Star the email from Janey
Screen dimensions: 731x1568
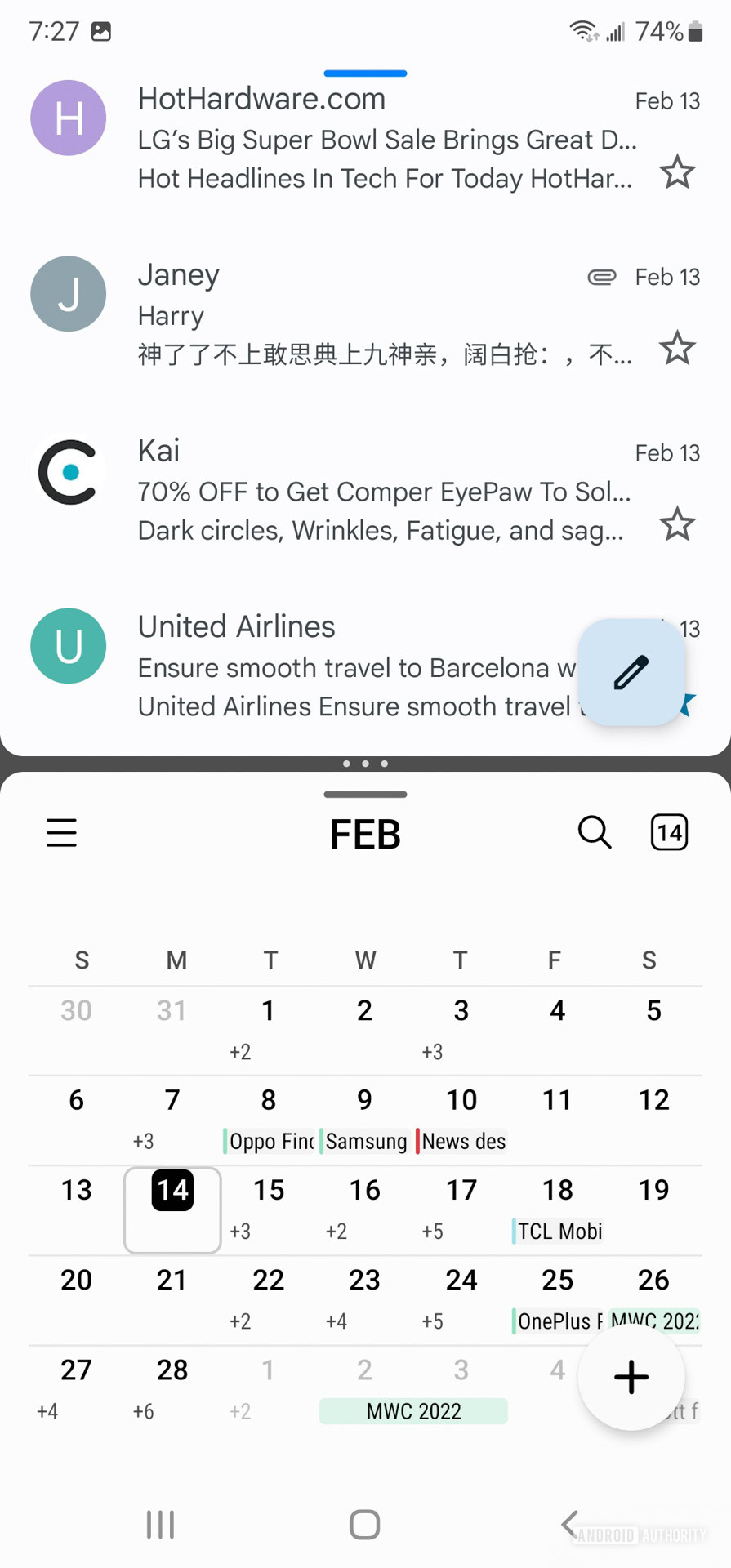pyautogui.click(x=677, y=349)
